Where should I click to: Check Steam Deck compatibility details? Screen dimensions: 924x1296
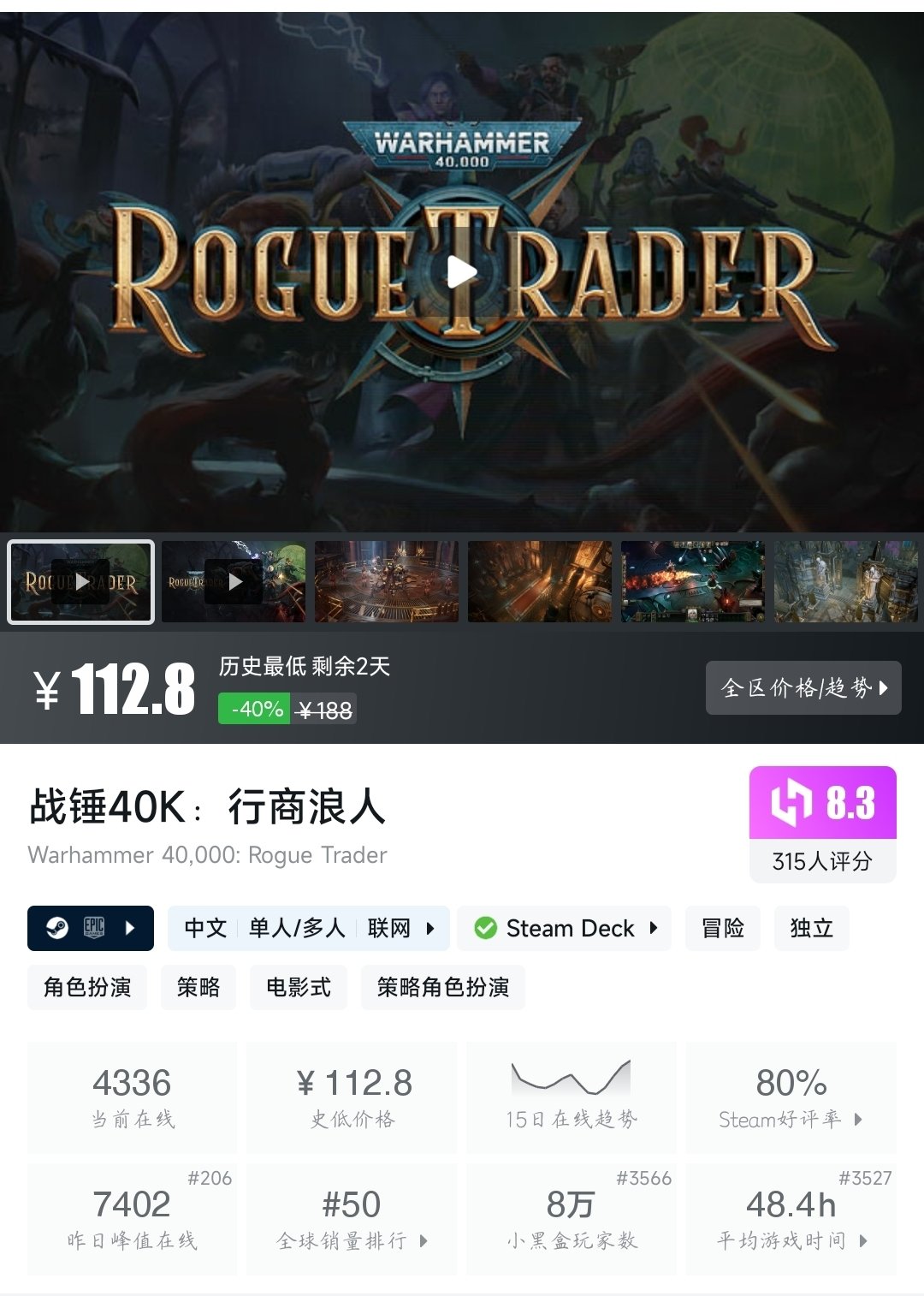pyautogui.click(x=565, y=928)
